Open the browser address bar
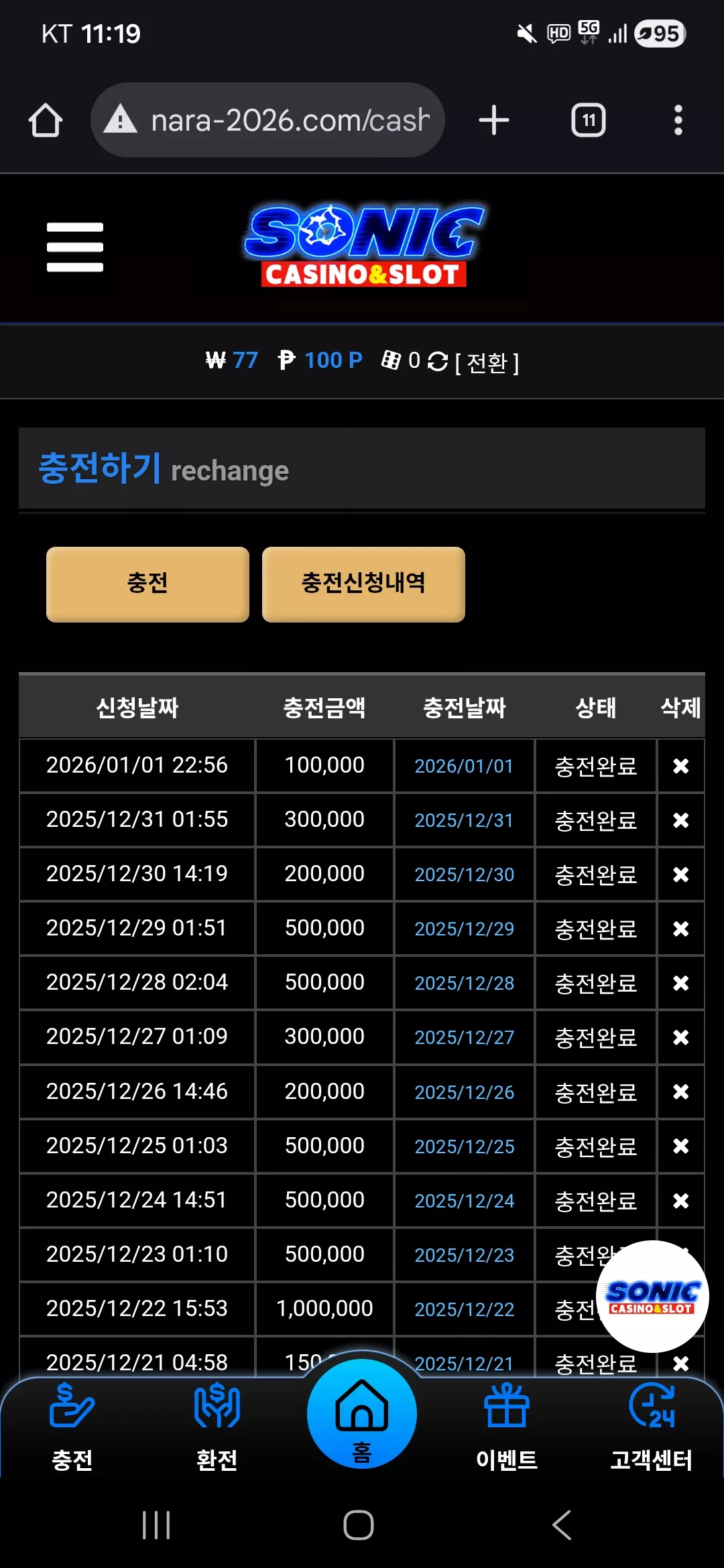724x1568 pixels. tap(267, 121)
